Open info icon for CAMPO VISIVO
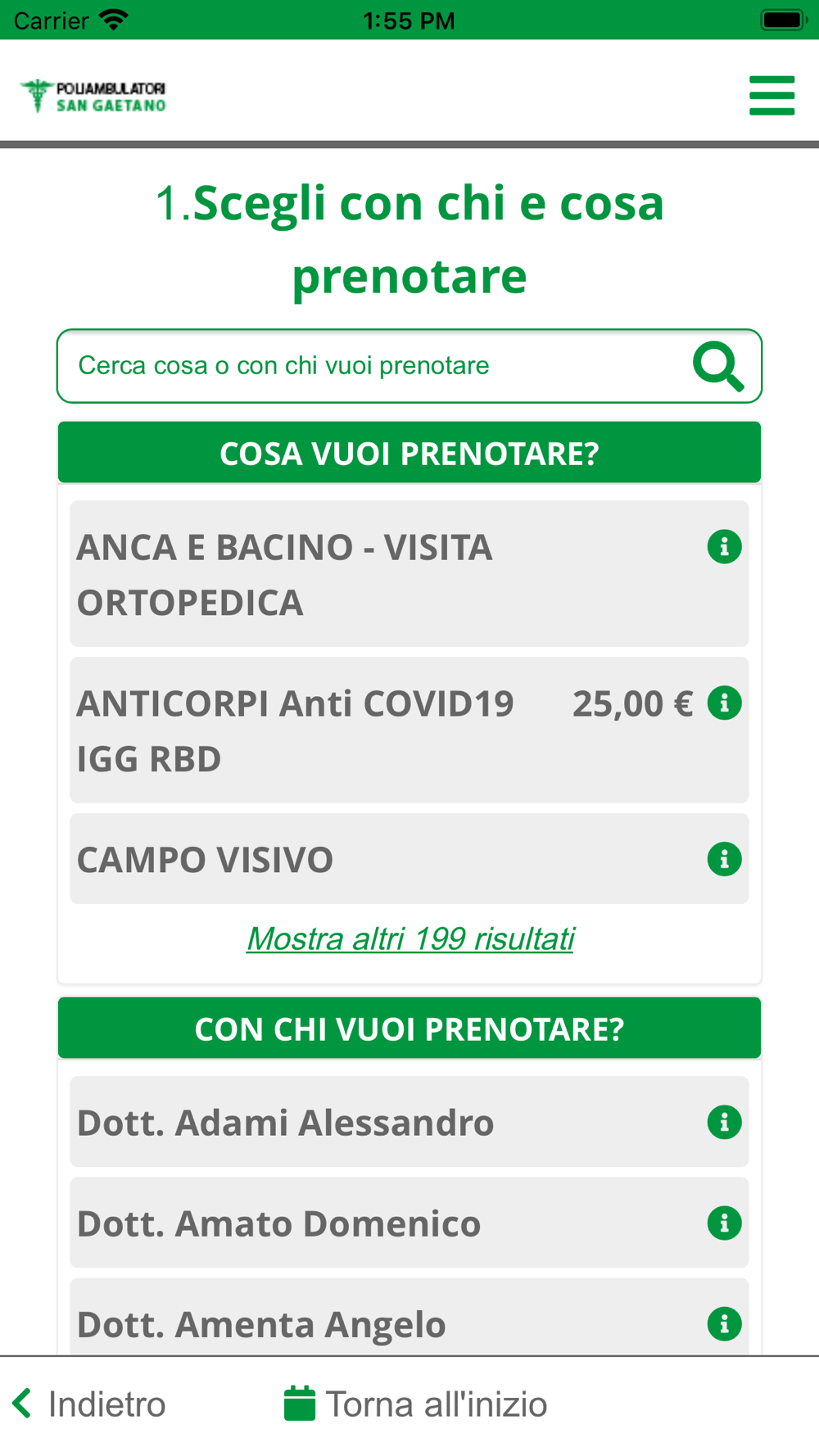 pos(724,859)
